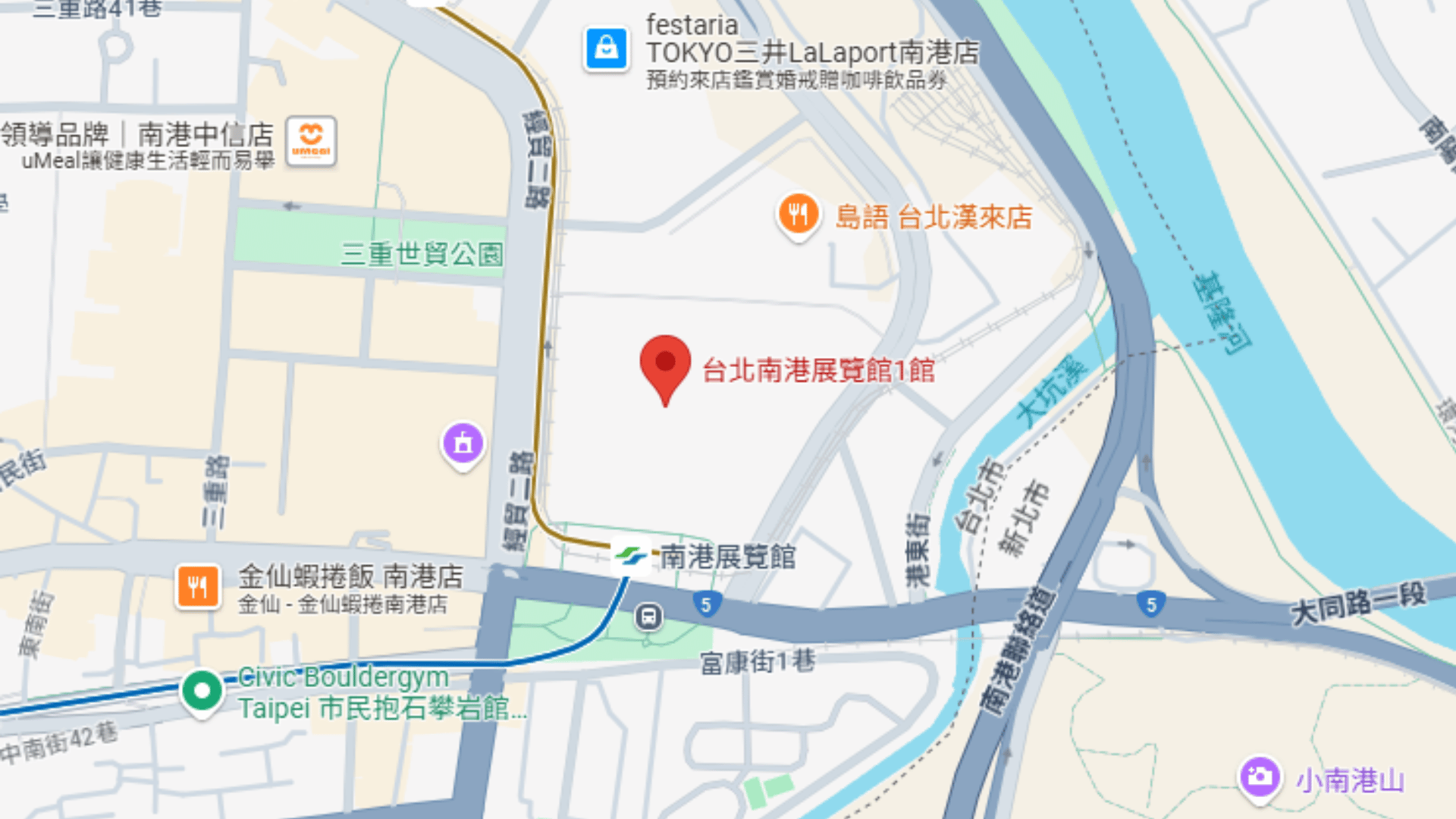The width and height of the screenshot is (1456, 819).
Task: Open the 金仙蝦捲飯 南港店 restaurant pin
Action: pos(198,586)
